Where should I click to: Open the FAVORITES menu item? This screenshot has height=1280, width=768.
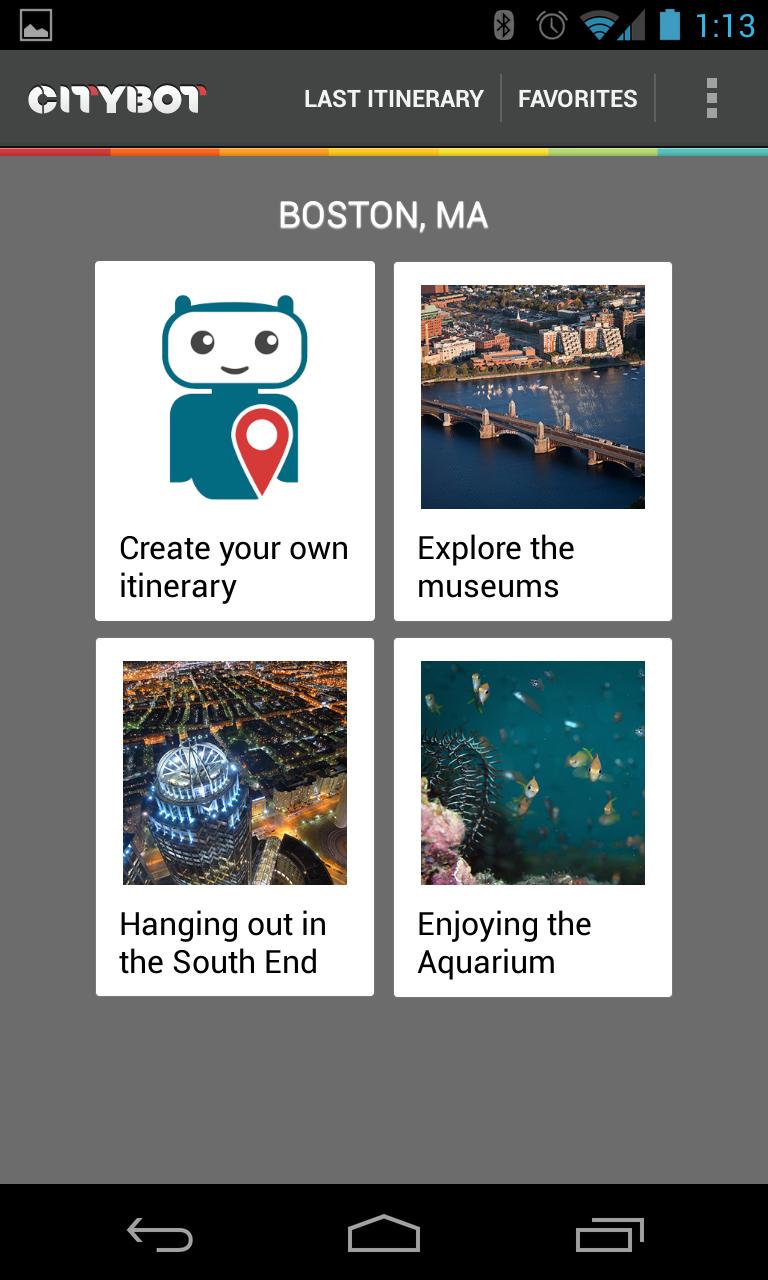(577, 98)
